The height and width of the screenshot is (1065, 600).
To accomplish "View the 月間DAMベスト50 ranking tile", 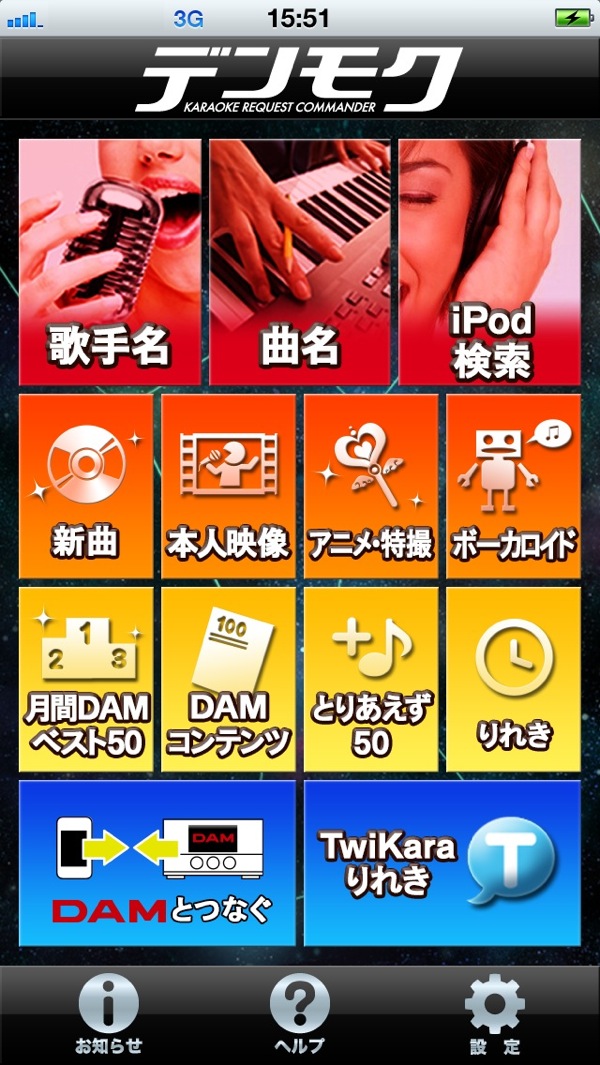I will pyautogui.click(x=86, y=679).
